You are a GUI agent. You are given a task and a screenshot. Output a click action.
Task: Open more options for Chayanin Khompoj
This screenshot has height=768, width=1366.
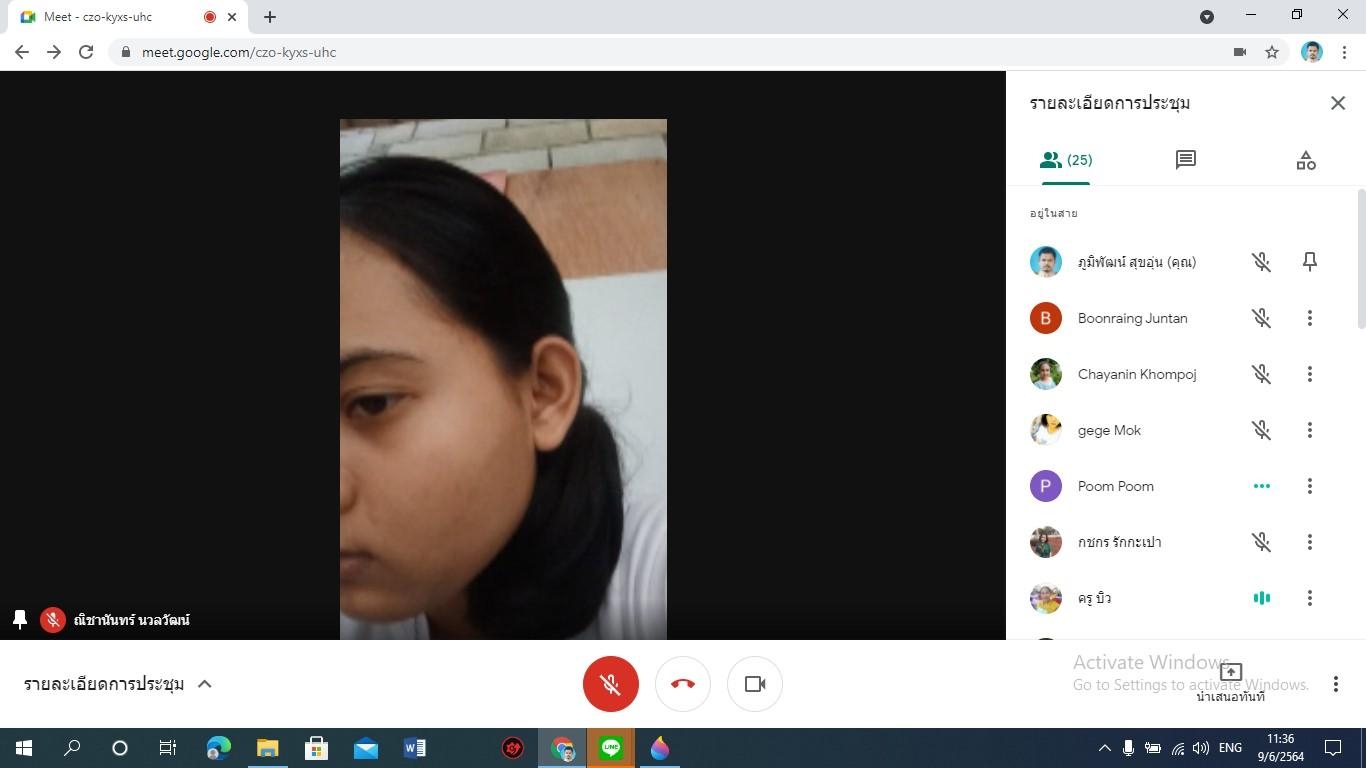point(1310,374)
